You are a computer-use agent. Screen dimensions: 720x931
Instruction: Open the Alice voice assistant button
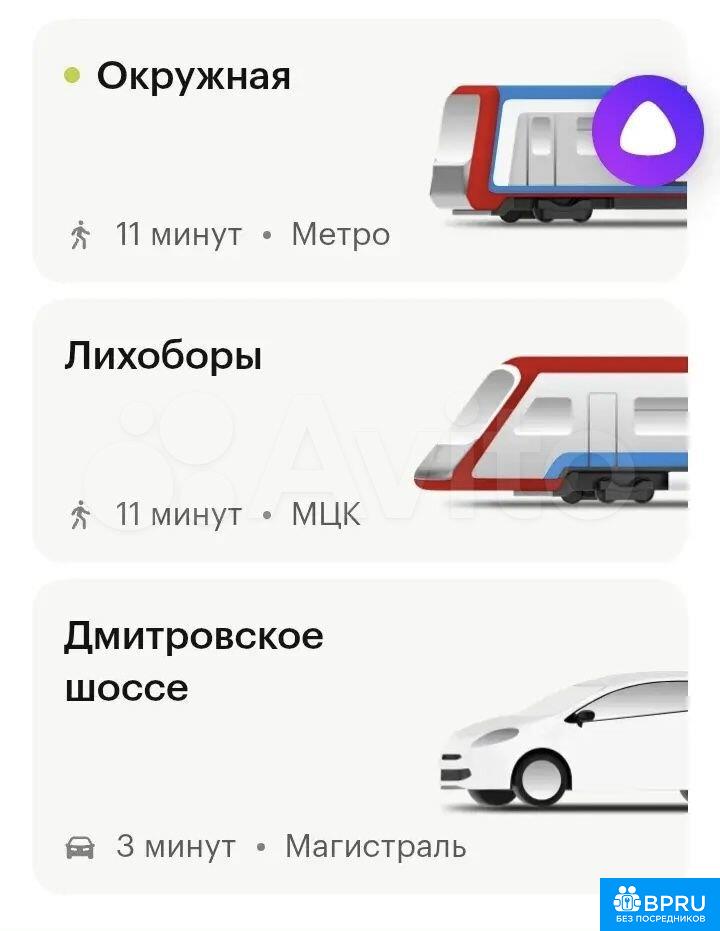647,130
